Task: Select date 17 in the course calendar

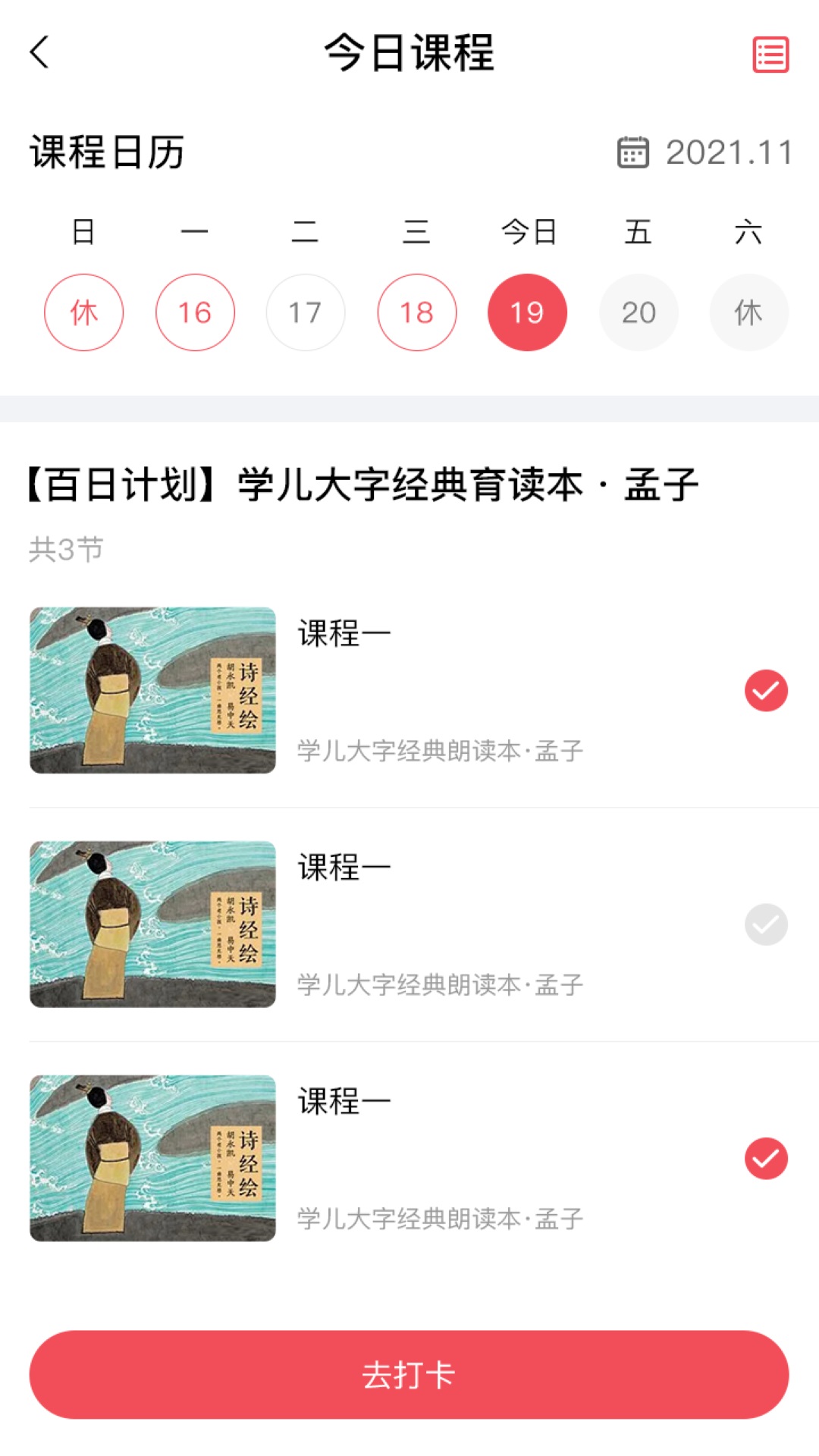Action: [305, 312]
